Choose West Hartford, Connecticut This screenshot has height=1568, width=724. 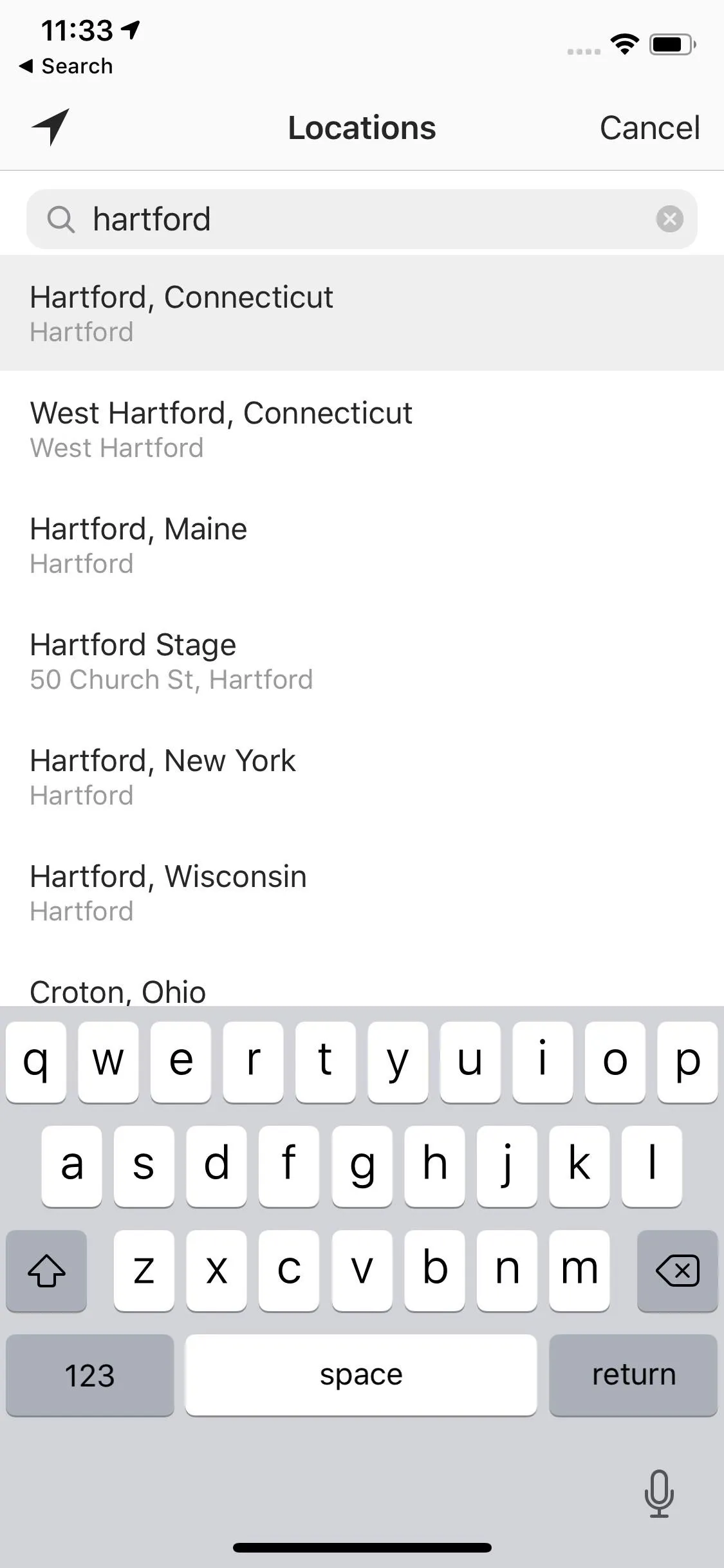pyautogui.click(x=362, y=429)
